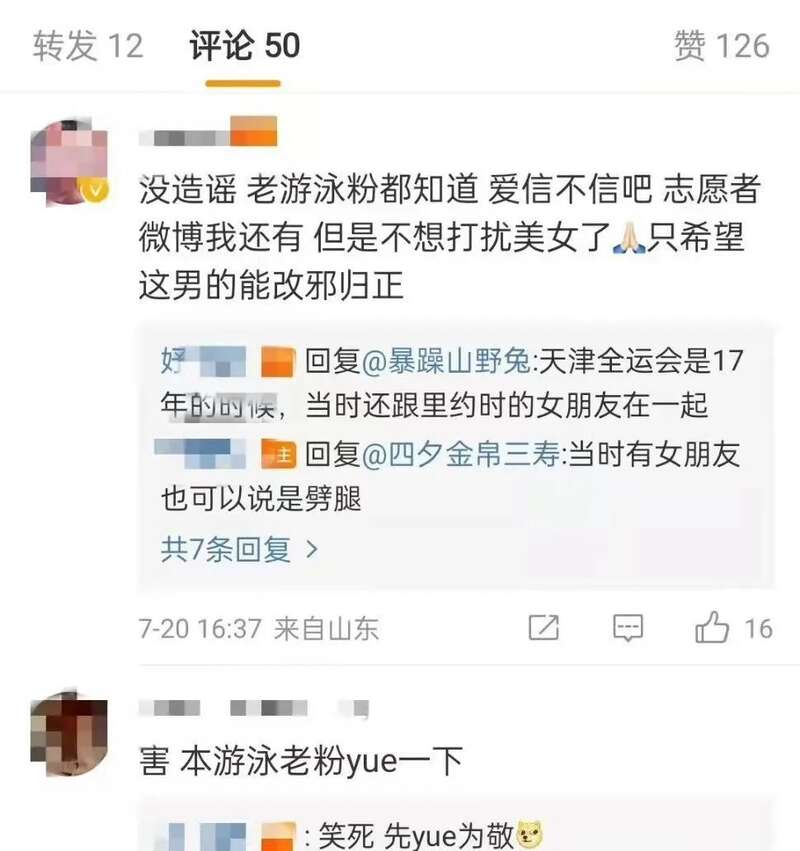Reply to the comment from 山东

click(x=627, y=628)
